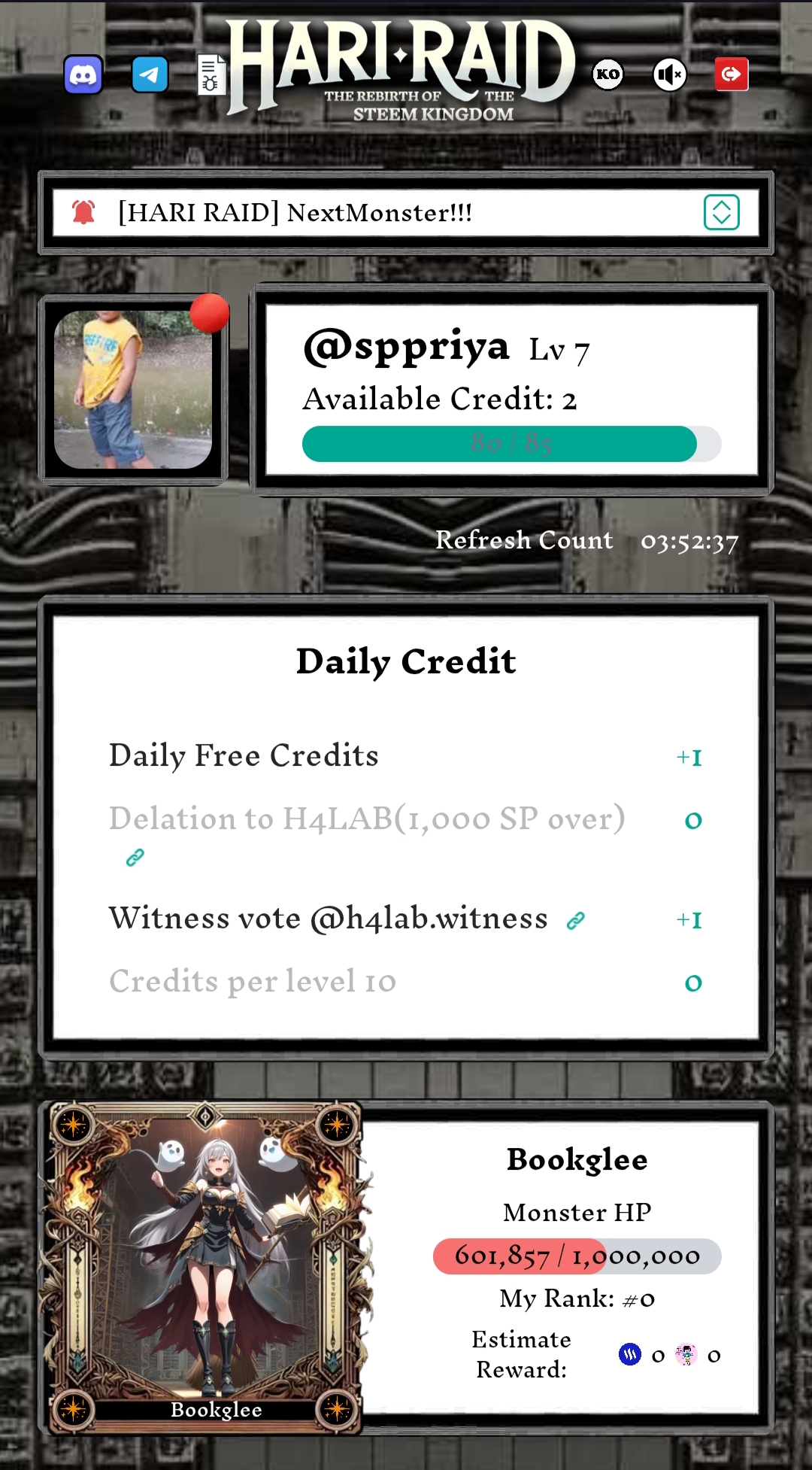Viewport: 812px width, 1470px height.
Task: Open the Bookglee monster card
Action: point(205,1266)
